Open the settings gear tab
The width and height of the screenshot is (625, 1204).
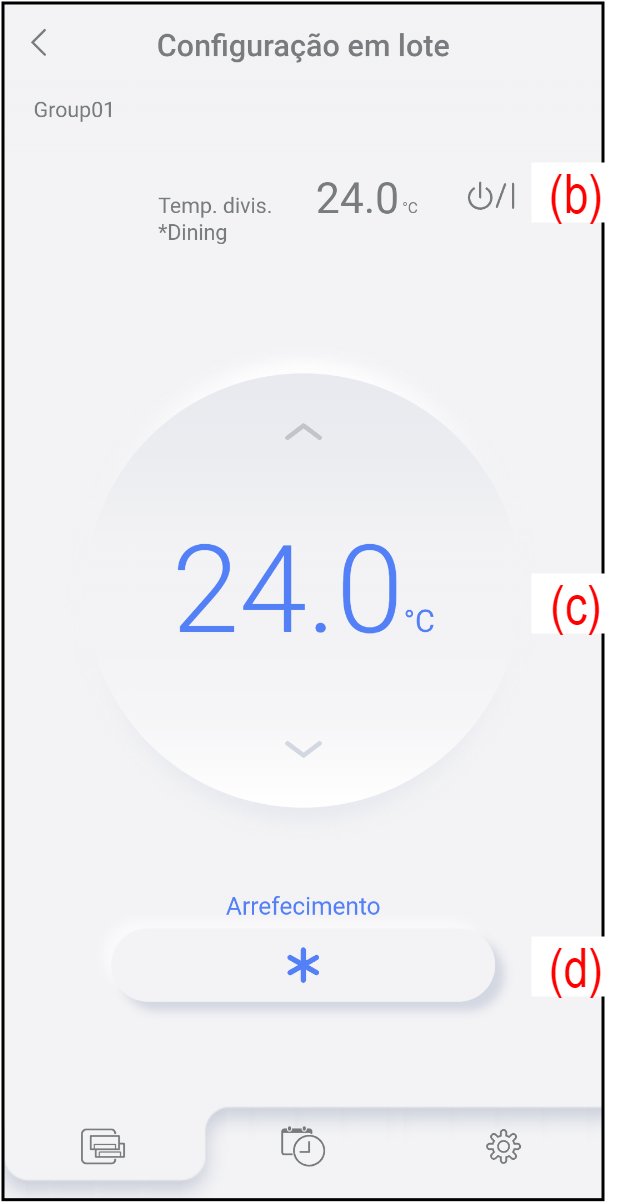tap(503, 1145)
